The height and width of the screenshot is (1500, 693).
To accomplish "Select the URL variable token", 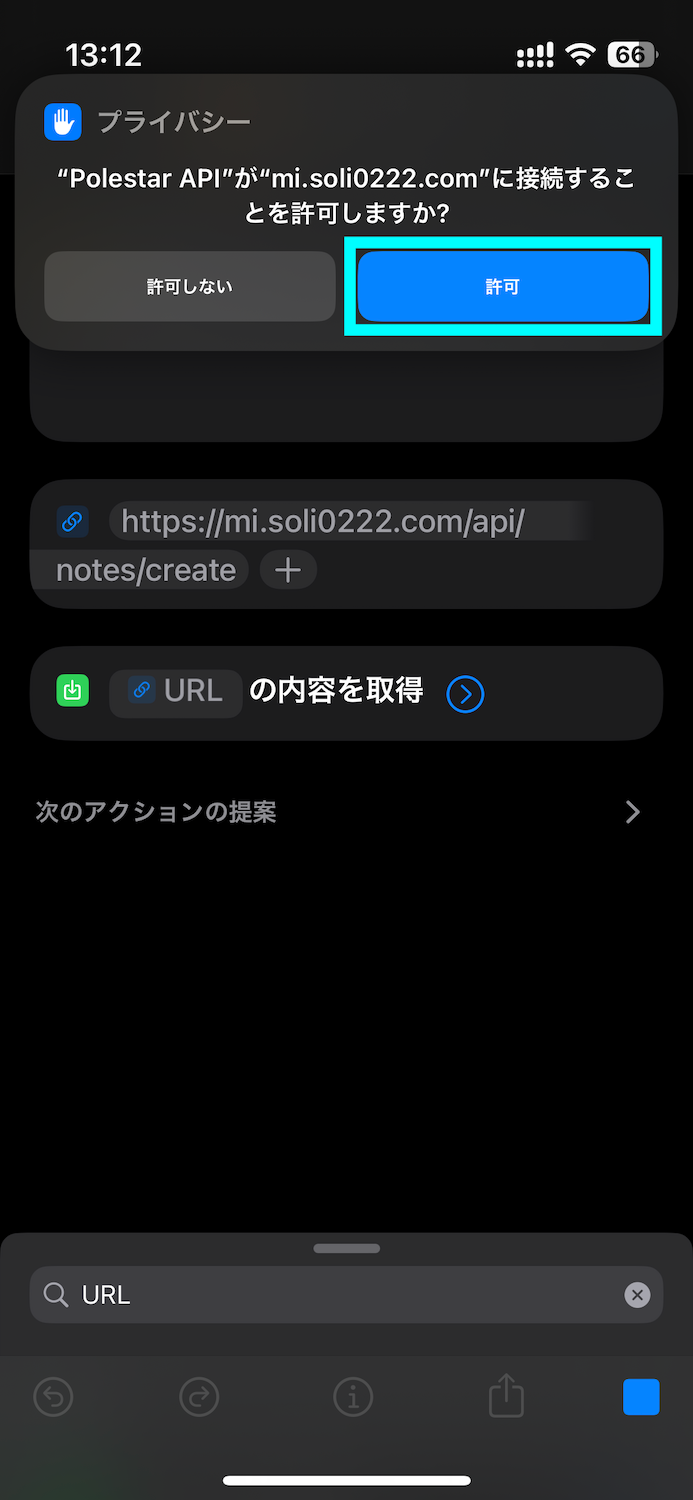I will tap(177, 691).
